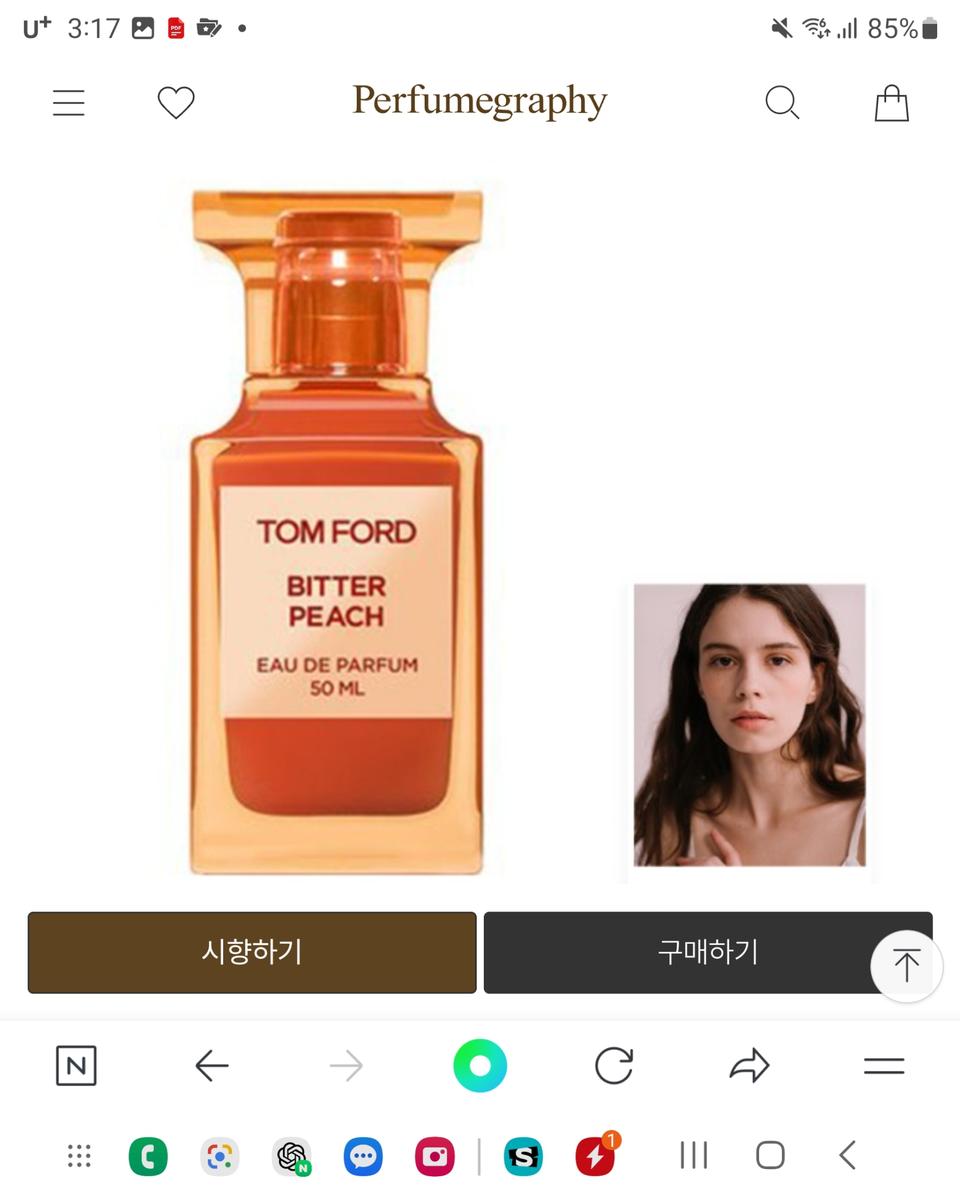This screenshot has height=1199, width=960.
Task: Open the search on Perfumegraphy
Action: click(x=782, y=102)
